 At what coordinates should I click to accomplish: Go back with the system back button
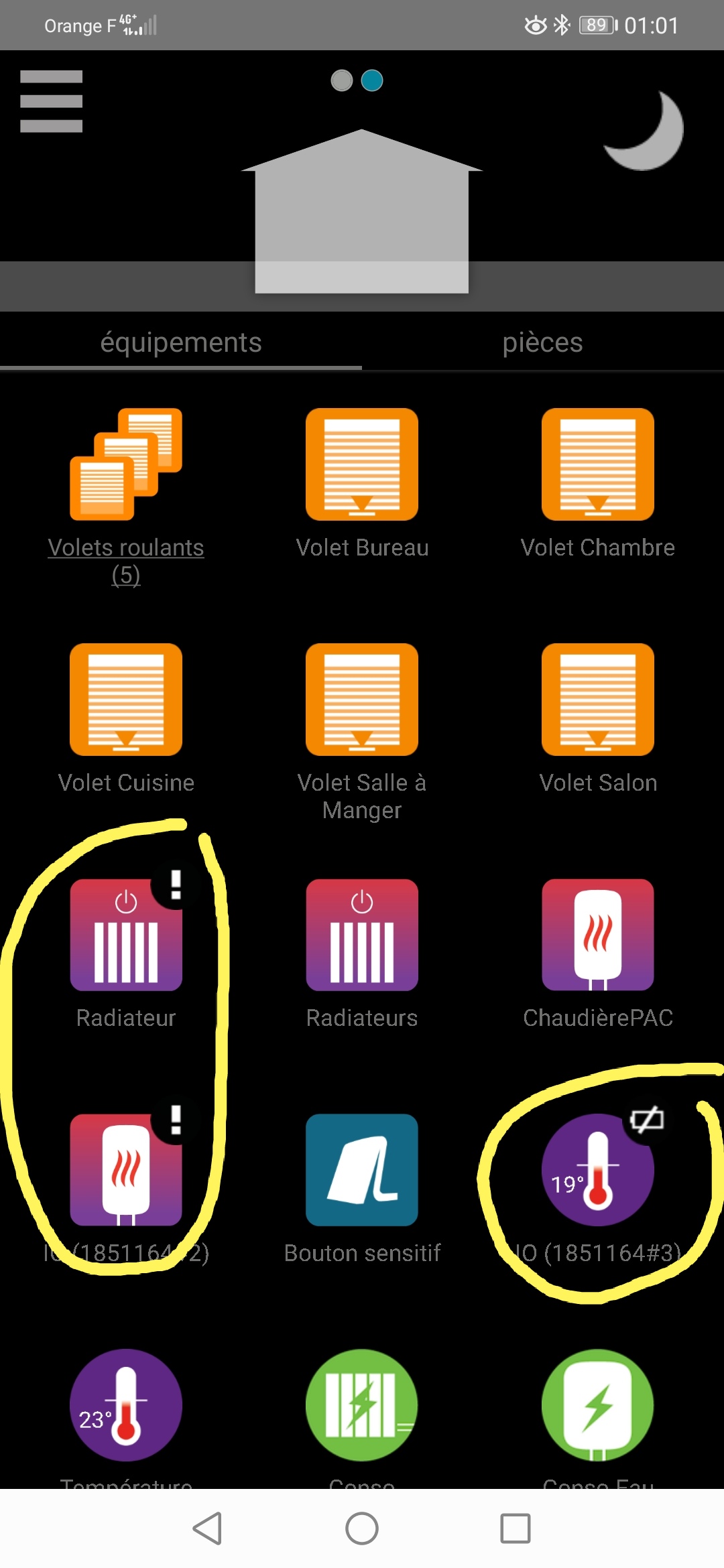[207, 1528]
